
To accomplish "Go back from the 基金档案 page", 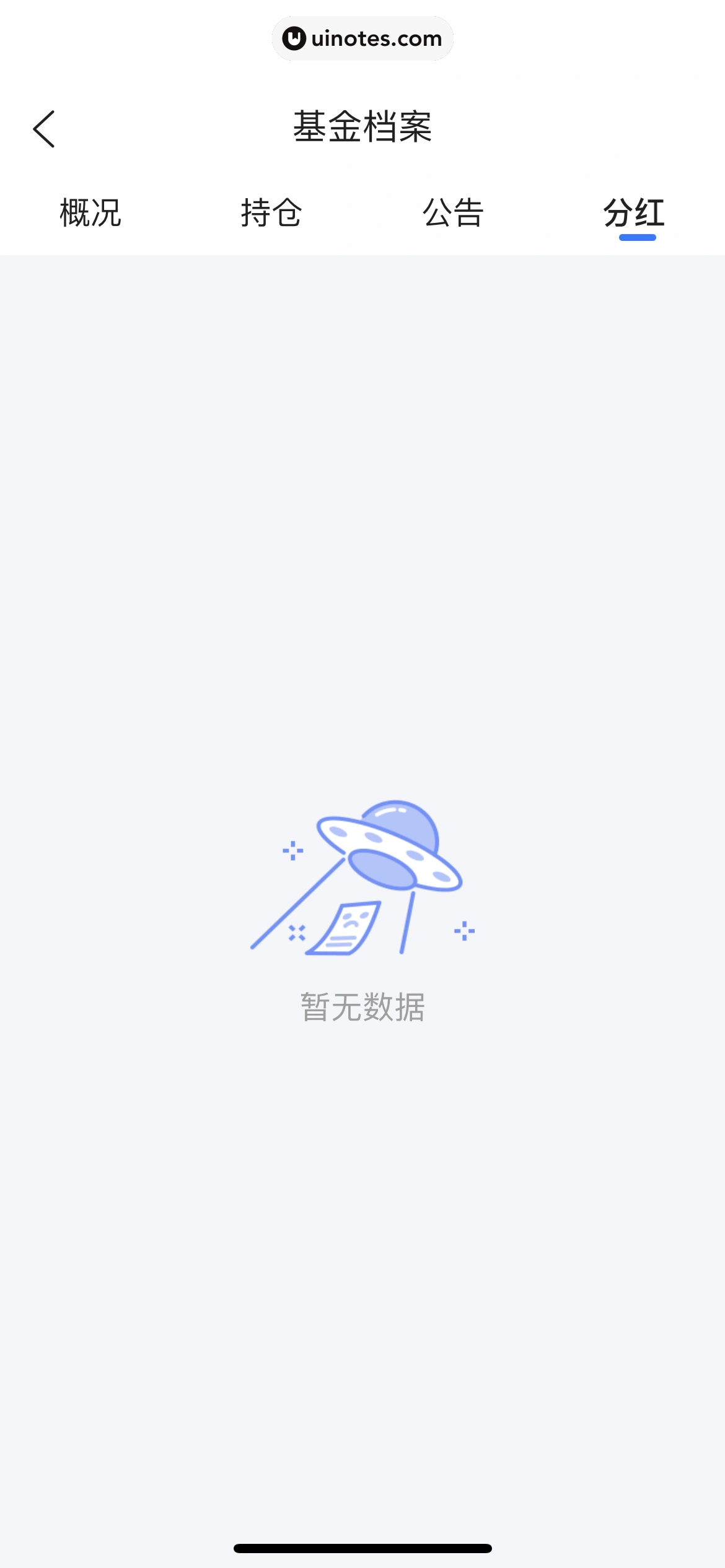I will 44,129.
